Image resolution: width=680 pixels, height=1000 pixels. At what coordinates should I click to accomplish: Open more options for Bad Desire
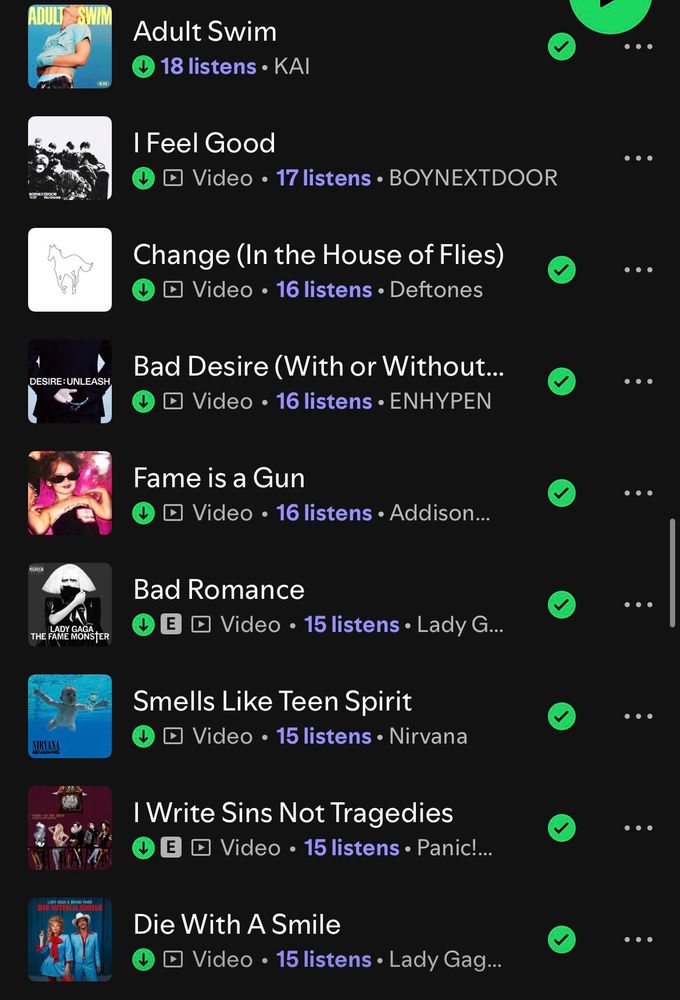(x=638, y=381)
